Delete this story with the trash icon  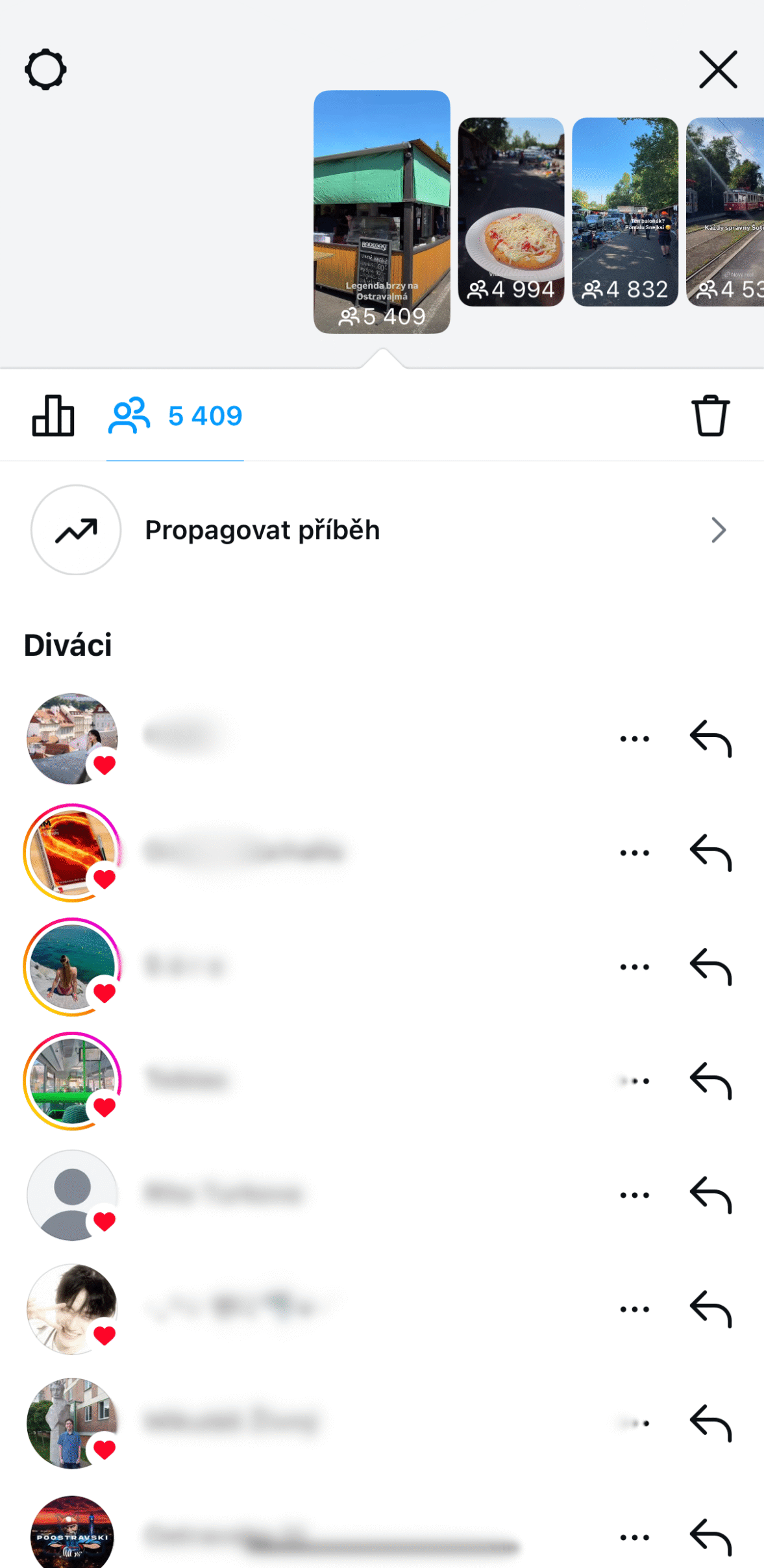[x=710, y=416]
